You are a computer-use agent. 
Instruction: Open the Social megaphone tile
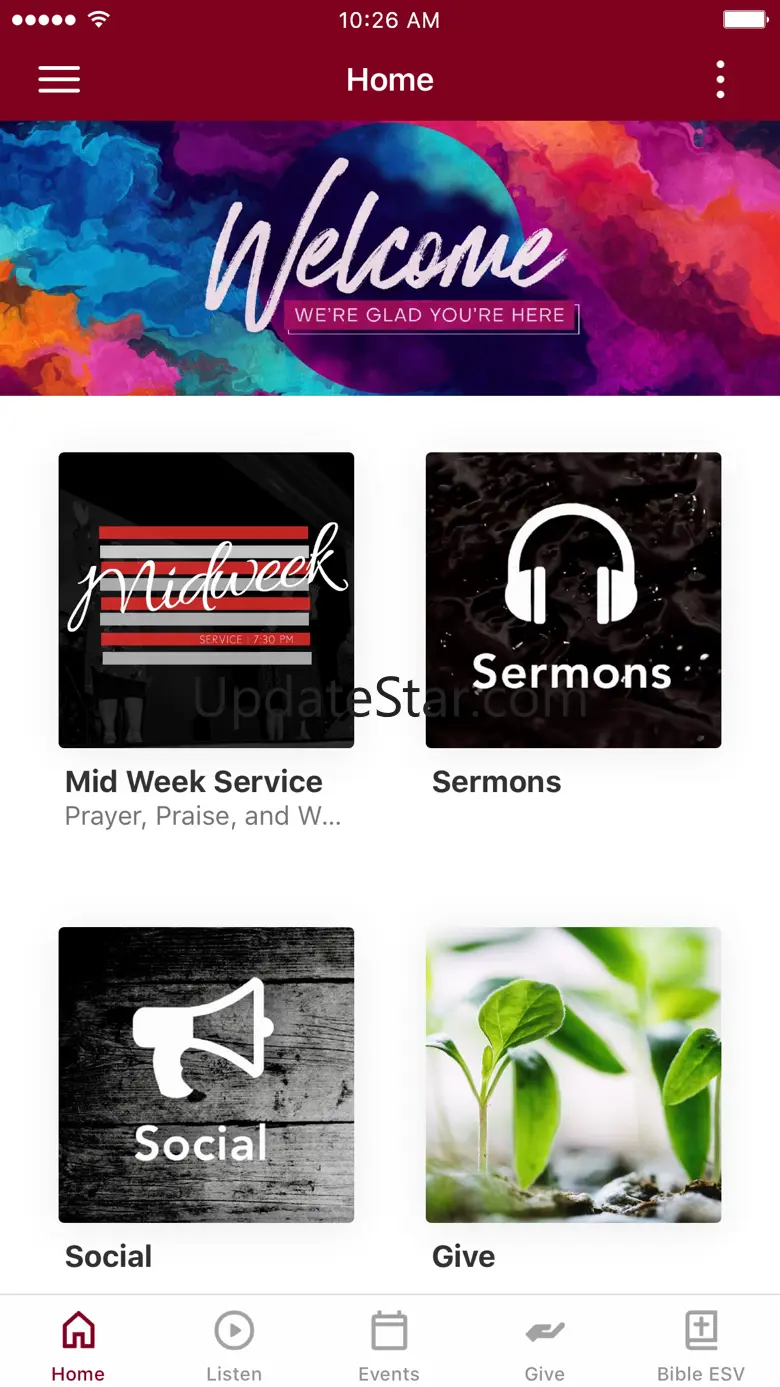click(206, 1075)
